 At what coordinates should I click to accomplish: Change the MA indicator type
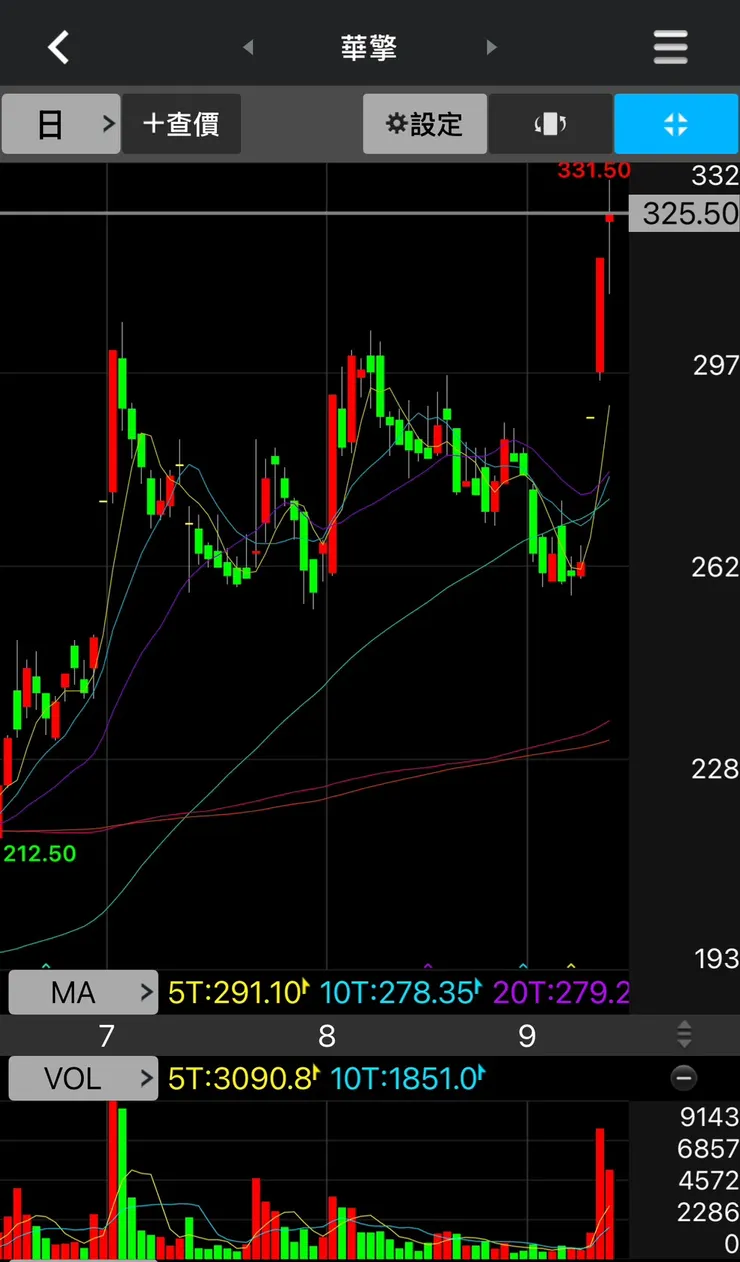(83, 993)
